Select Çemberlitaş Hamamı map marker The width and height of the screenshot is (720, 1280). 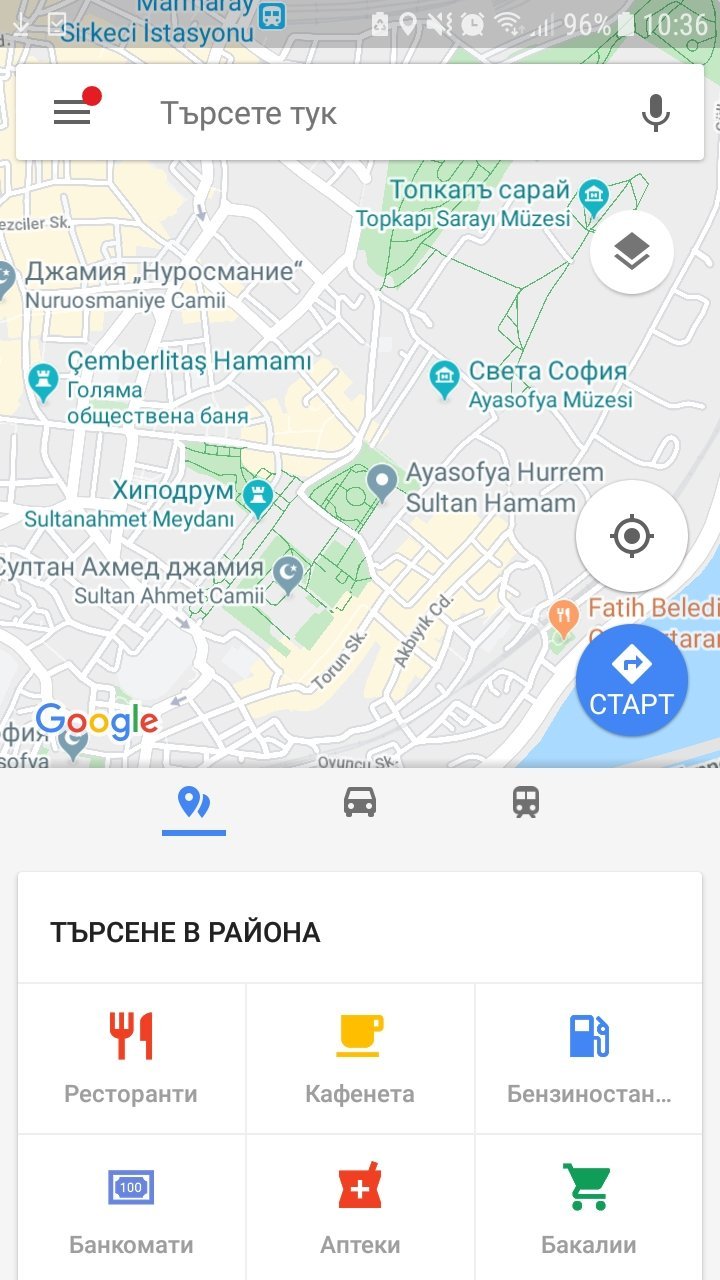coord(43,380)
